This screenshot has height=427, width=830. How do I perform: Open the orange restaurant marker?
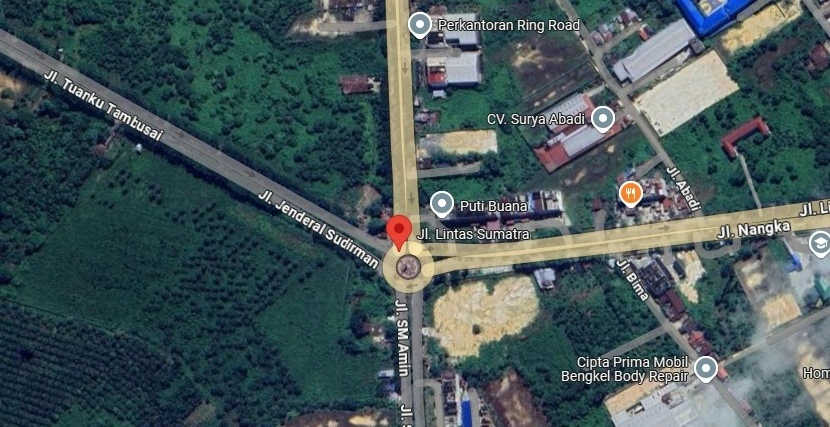pos(630,193)
